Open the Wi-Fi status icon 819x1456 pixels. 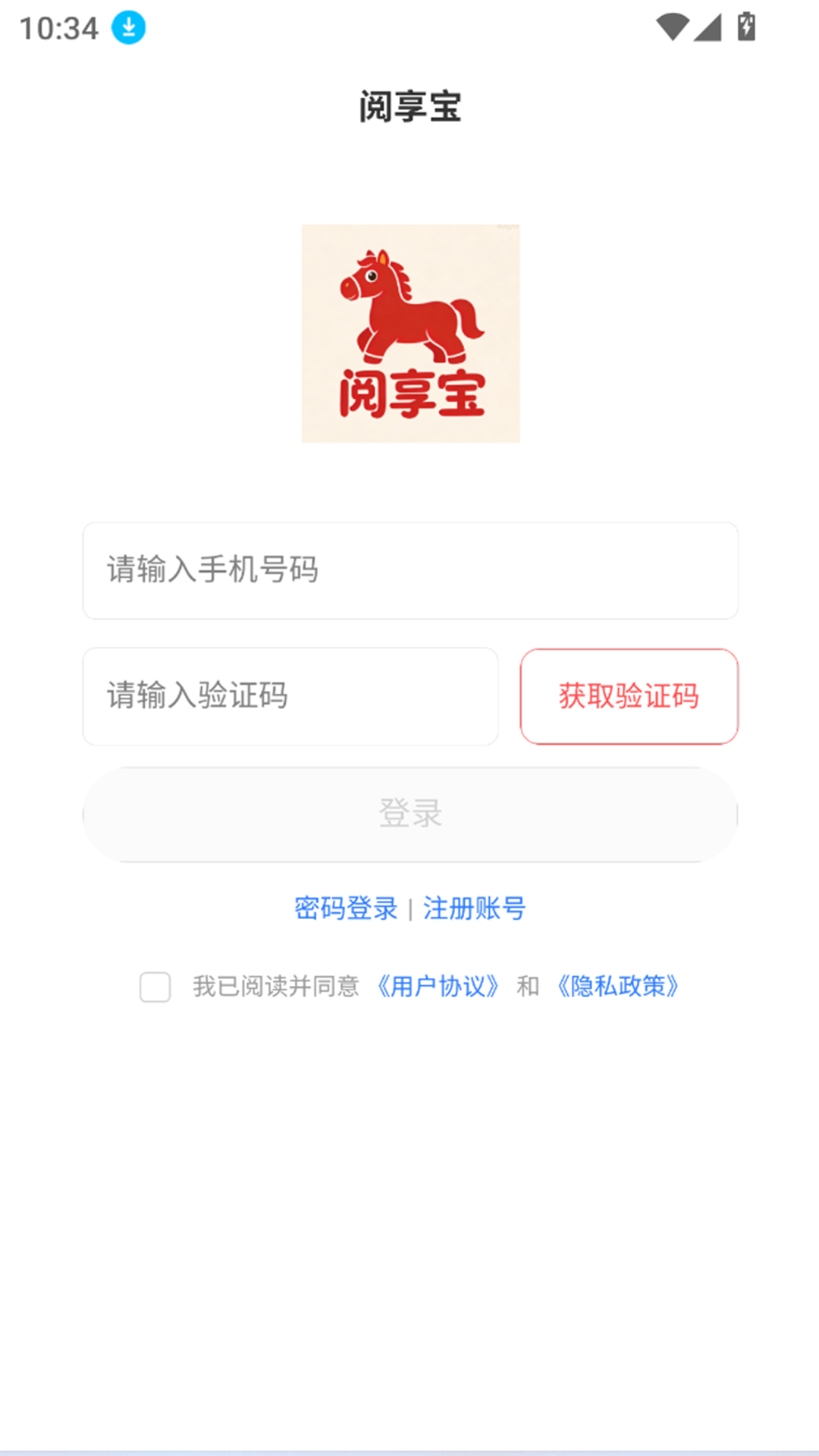(x=672, y=25)
